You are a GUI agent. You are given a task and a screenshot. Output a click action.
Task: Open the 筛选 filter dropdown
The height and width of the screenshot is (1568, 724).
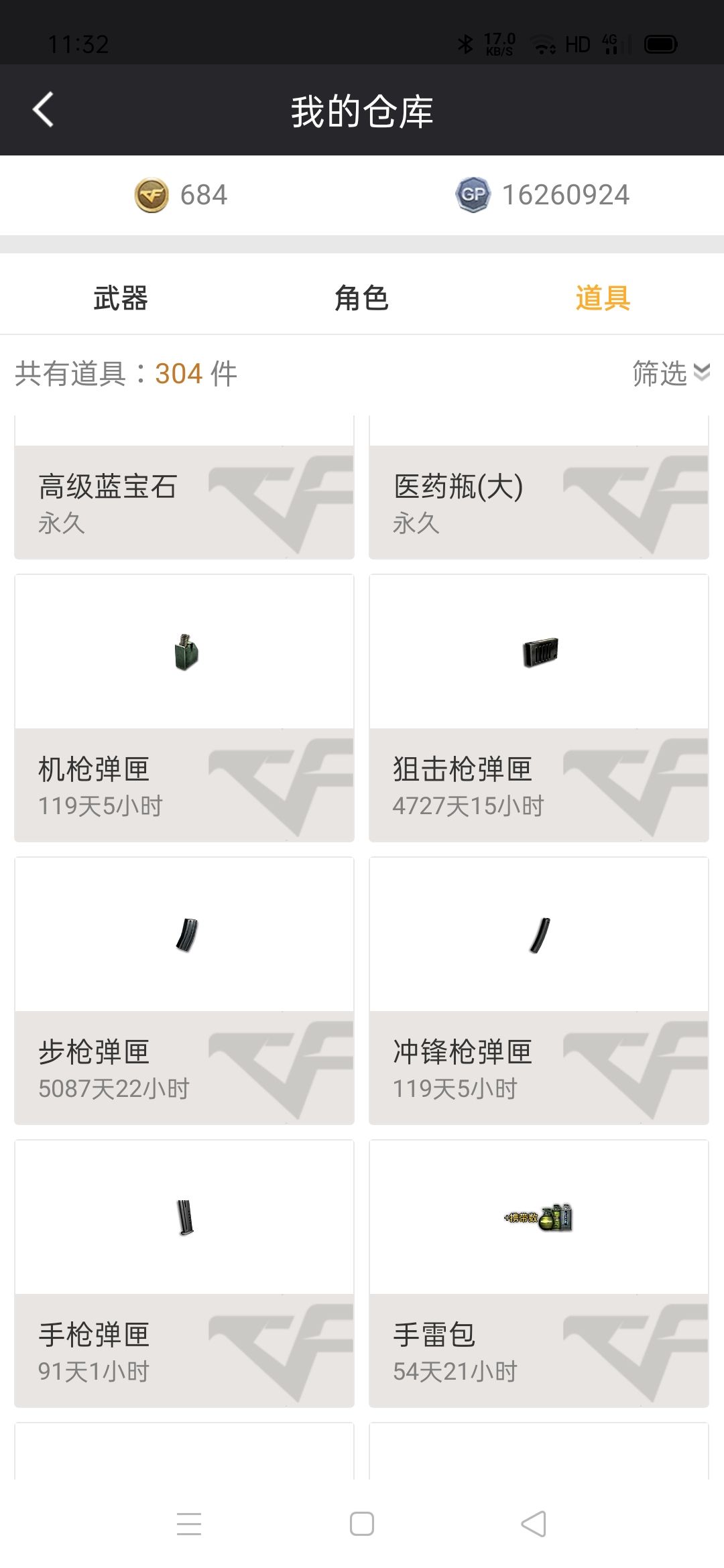tap(660, 373)
